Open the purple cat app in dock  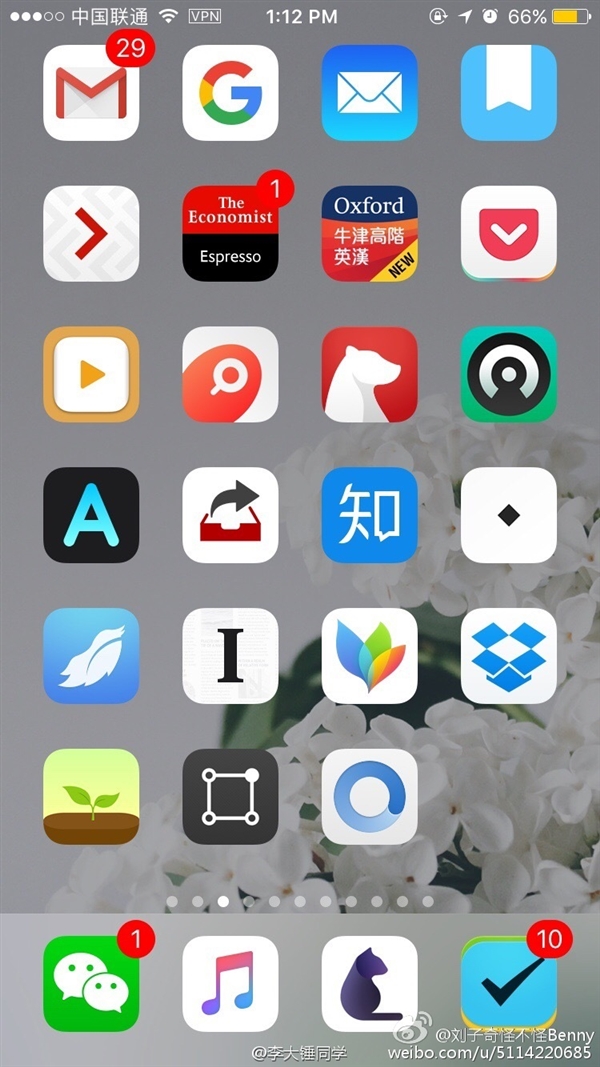369,984
